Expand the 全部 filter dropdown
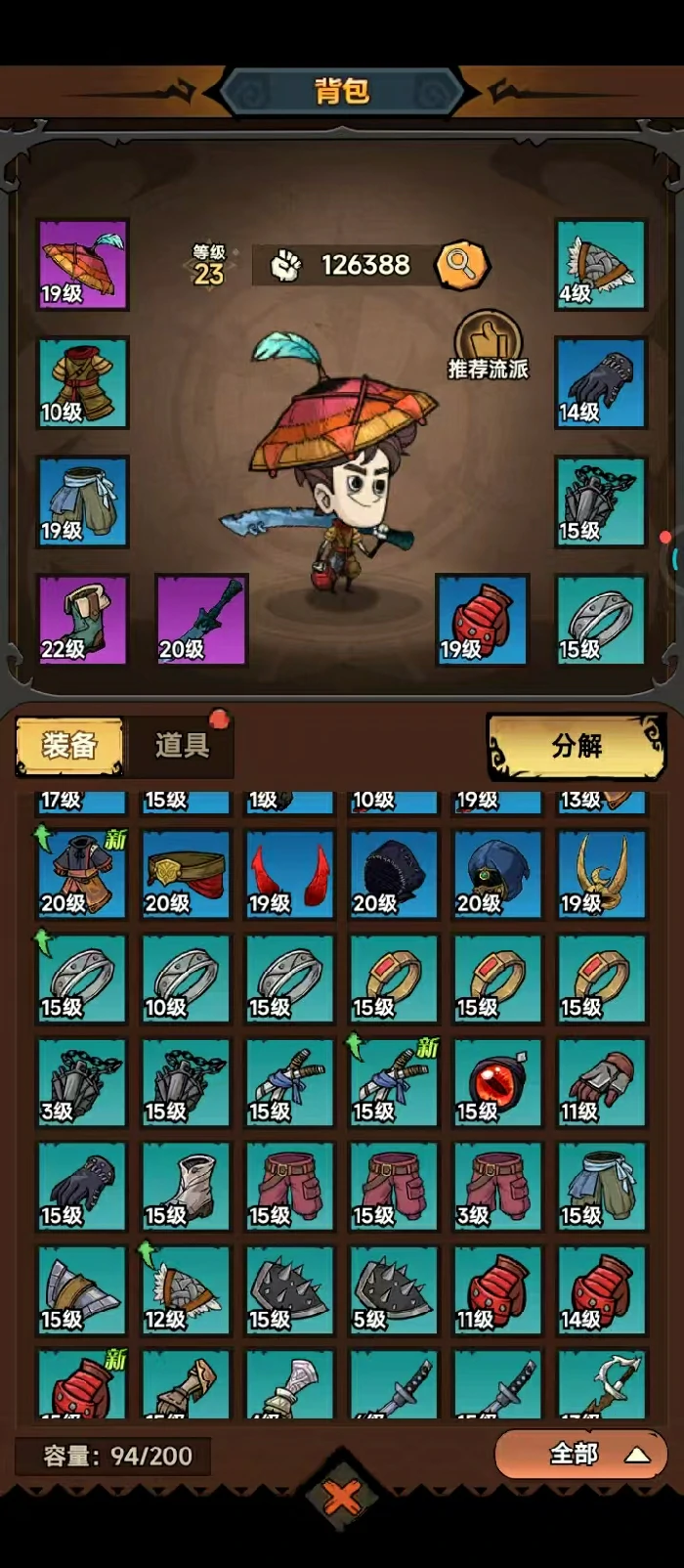Screen dimensions: 684x1568 [x=580, y=1455]
